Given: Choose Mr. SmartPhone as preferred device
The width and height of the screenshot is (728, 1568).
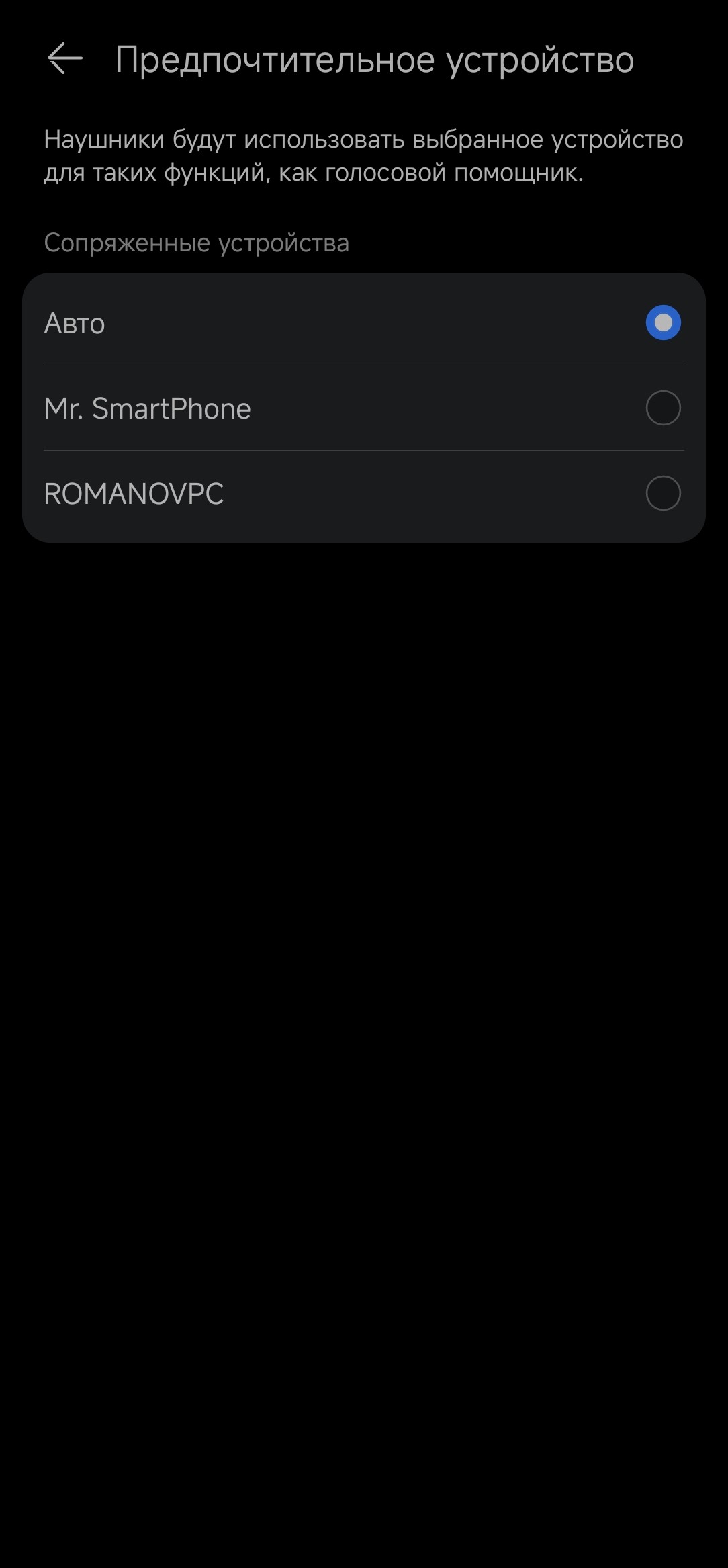Looking at the screenshot, I should tap(662, 408).
